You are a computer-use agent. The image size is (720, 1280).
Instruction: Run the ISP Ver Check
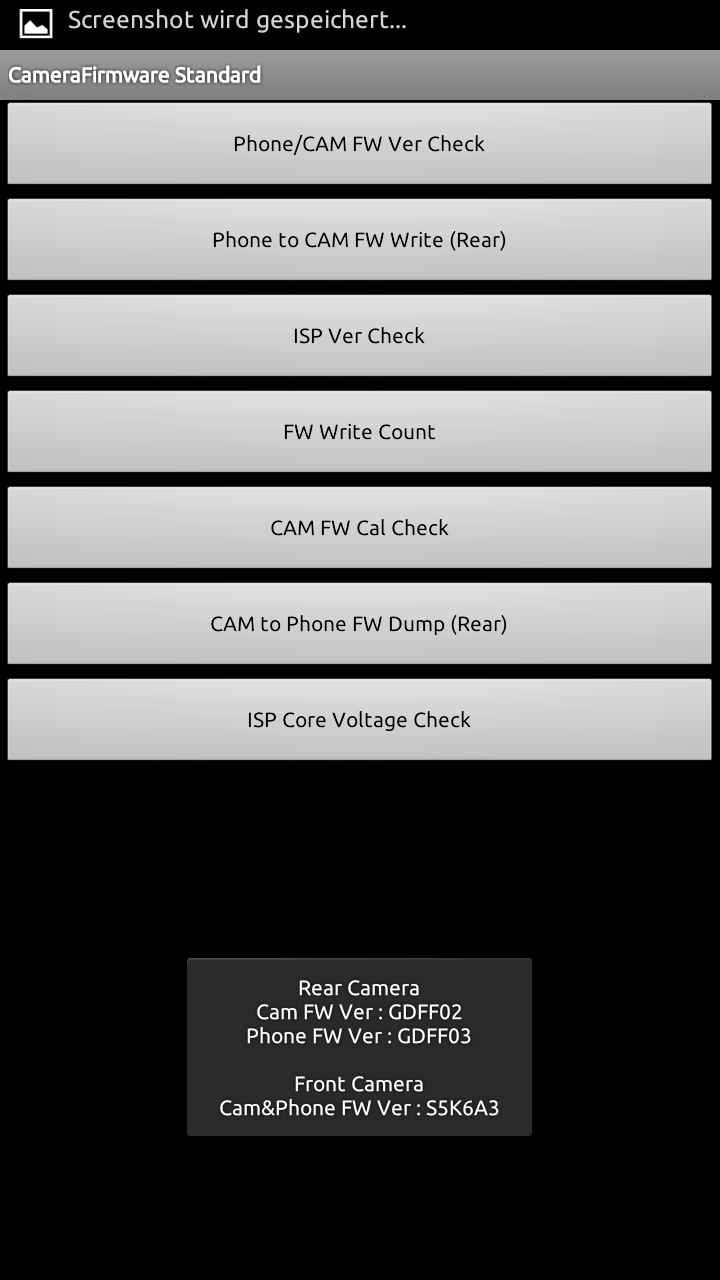359,335
